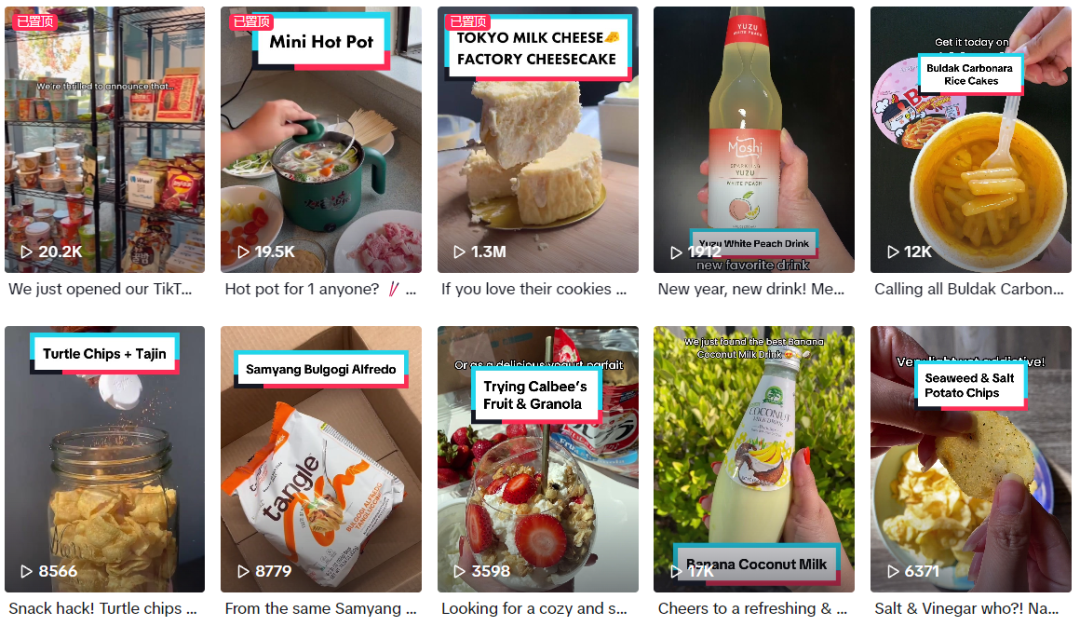Open the Yuzu White Peach Drink video

(x=754, y=140)
